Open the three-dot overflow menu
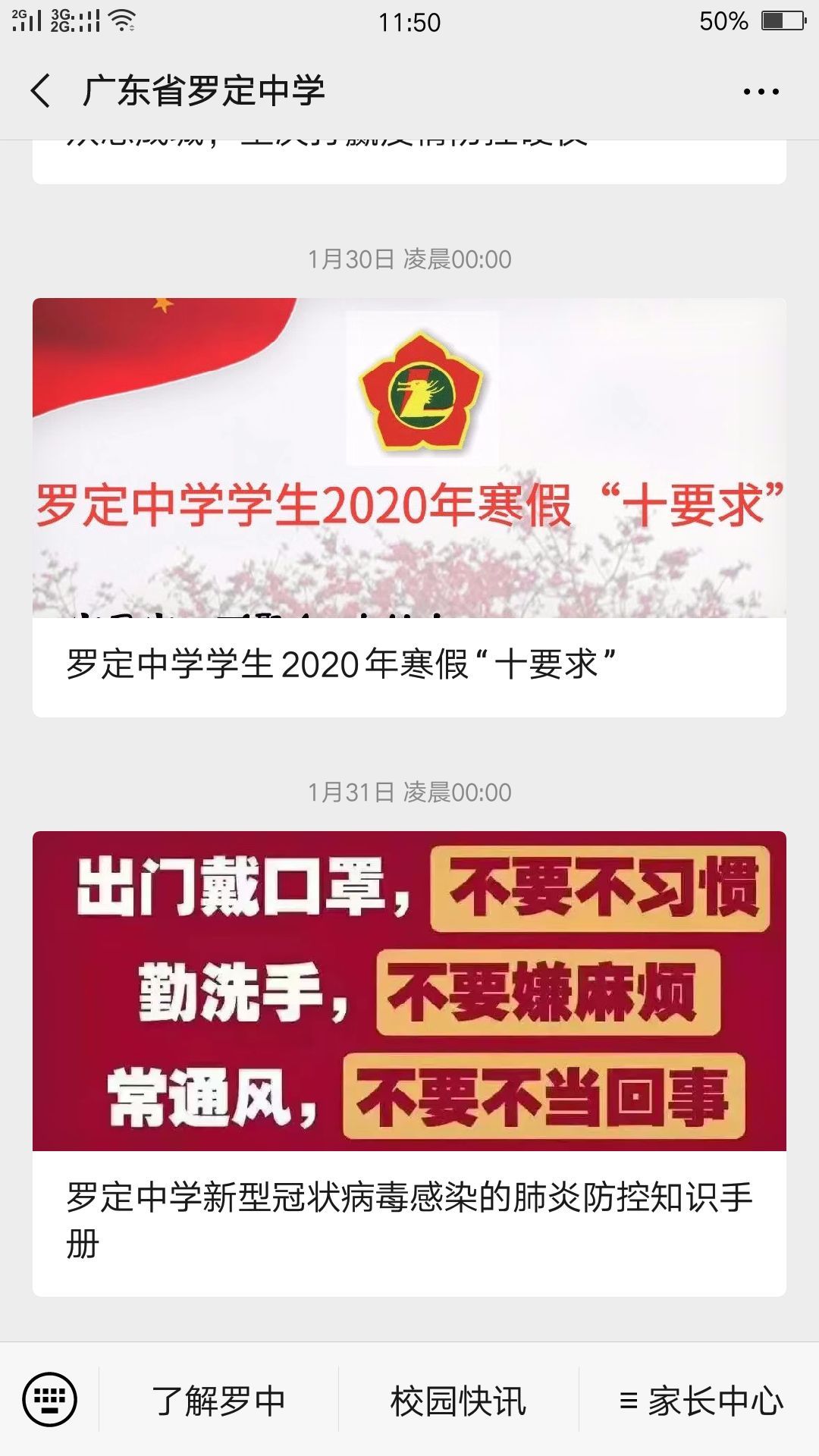Viewport: 819px width, 1456px height. click(x=761, y=92)
